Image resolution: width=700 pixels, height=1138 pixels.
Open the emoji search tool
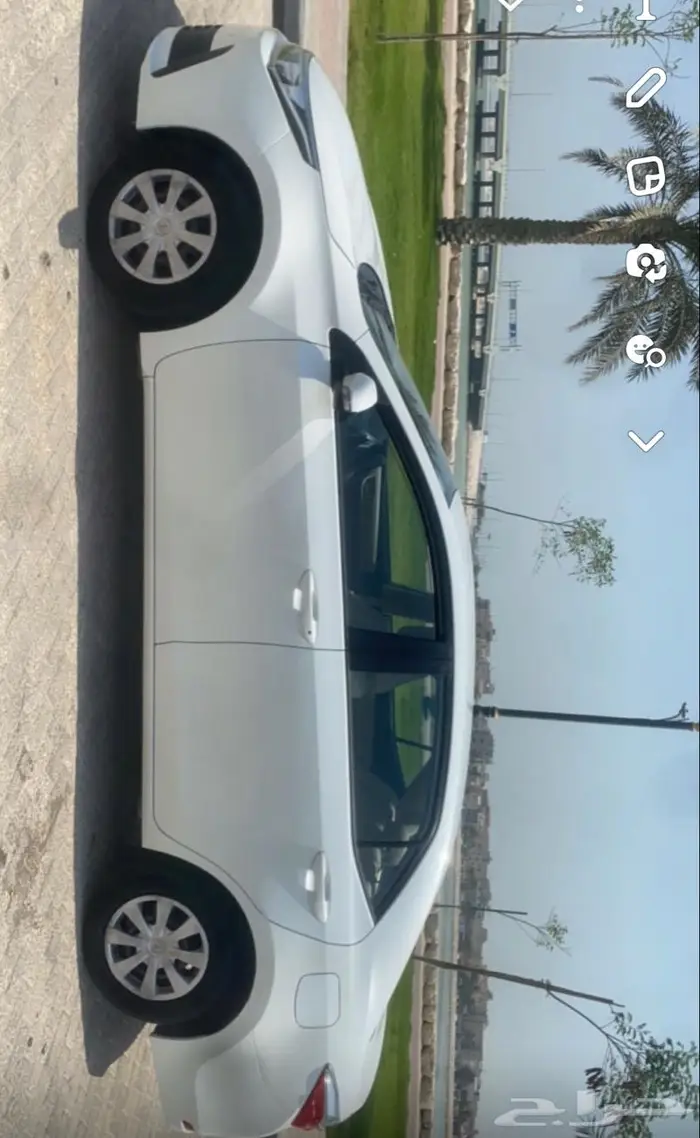[646, 351]
